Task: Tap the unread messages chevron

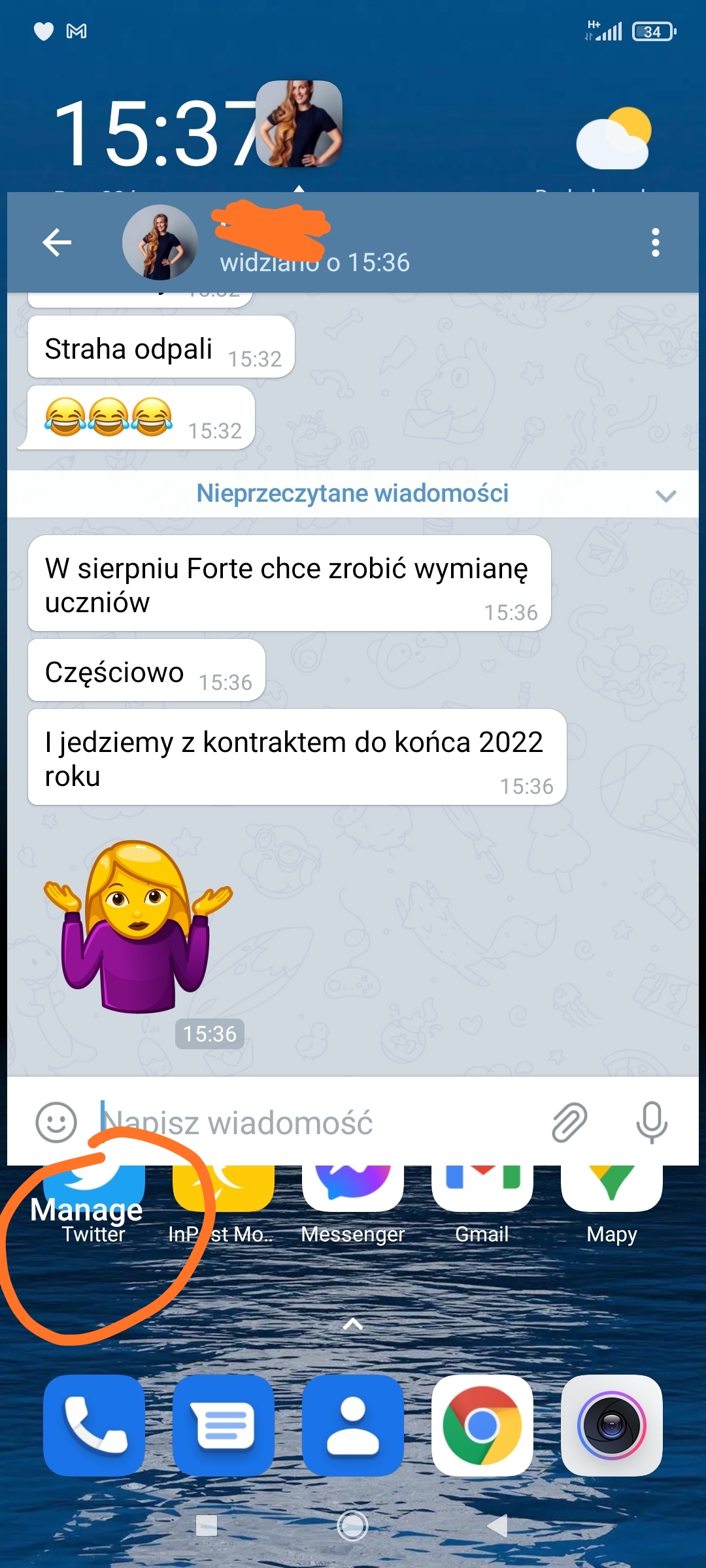Action: click(x=665, y=495)
